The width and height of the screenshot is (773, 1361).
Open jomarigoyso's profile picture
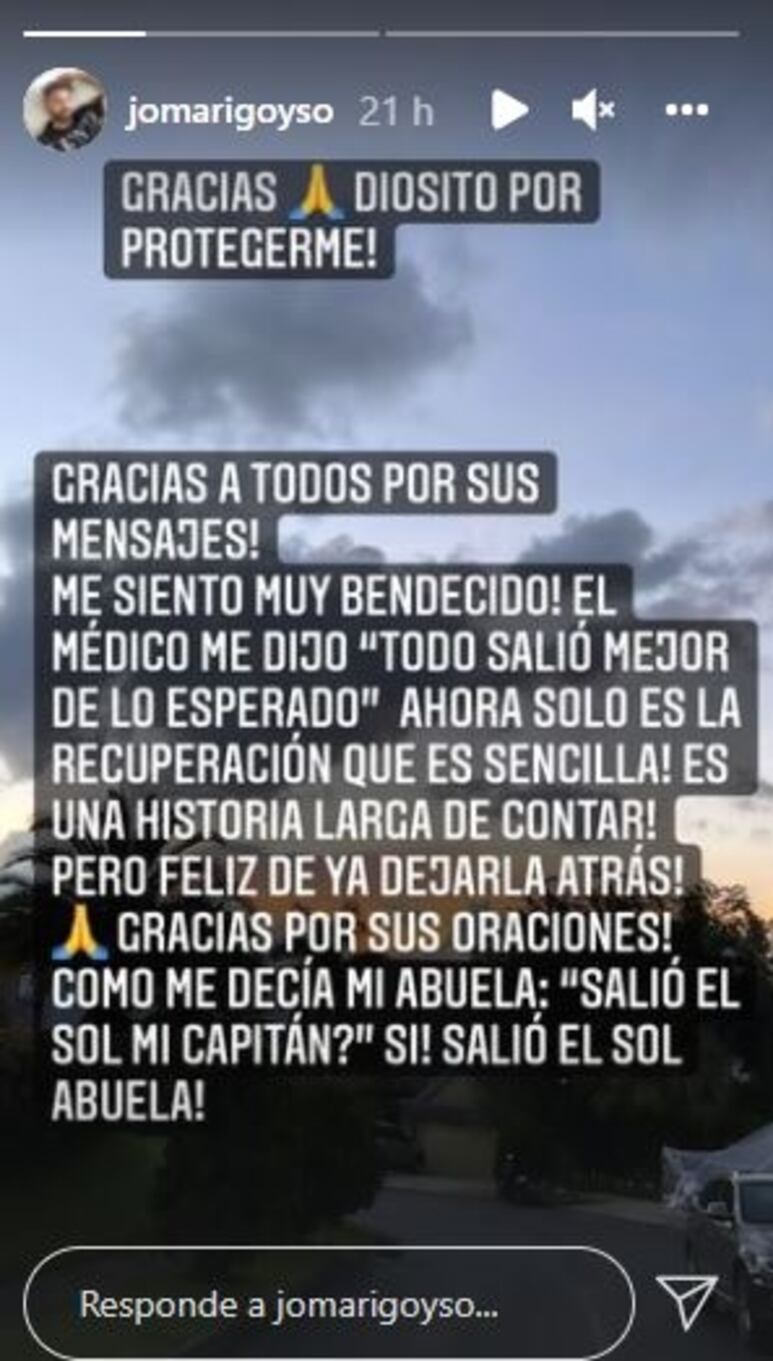click(64, 109)
